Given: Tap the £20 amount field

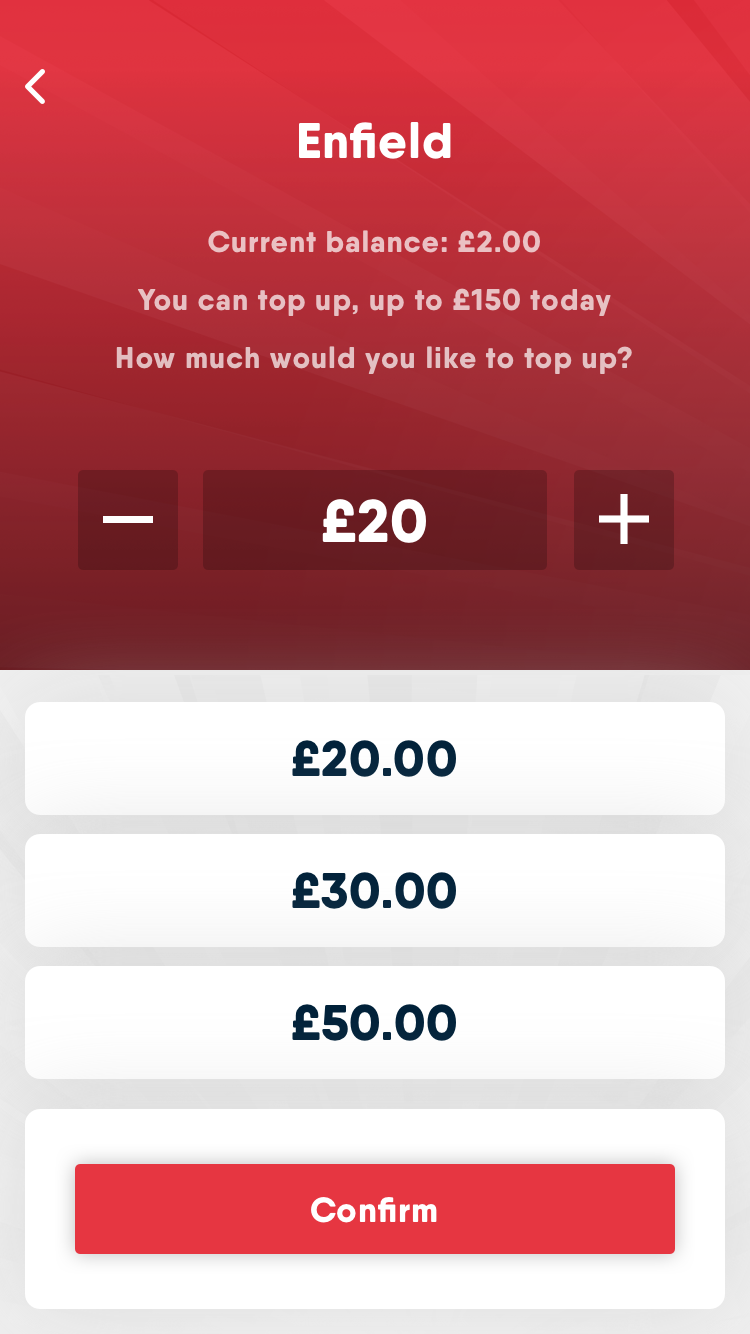Looking at the screenshot, I should coord(375,520).
